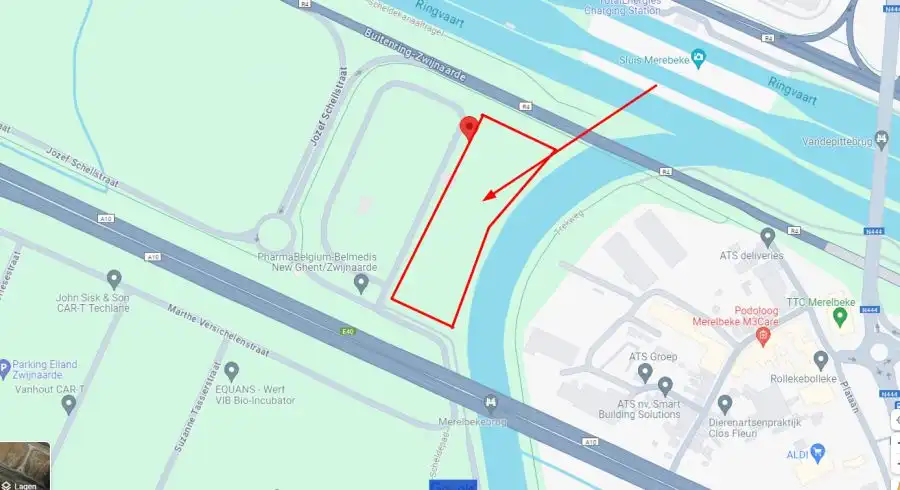900x490 pixels.
Task: Open Podoloog Merelbeke M3Care marker
Action: coord(763,337)
